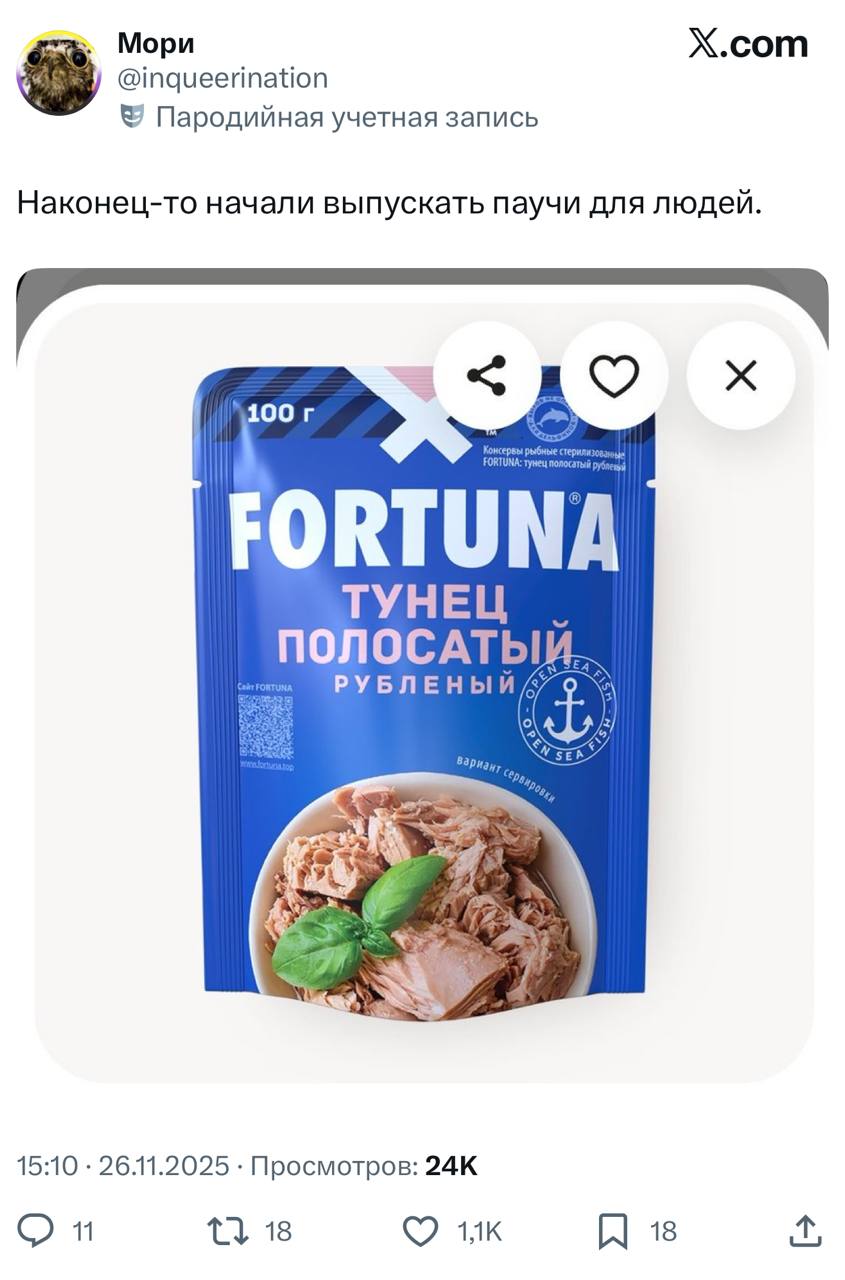Open the @inqueerination profile handle
Screen dimensions: 845x1280
click(x=222, y=78)
